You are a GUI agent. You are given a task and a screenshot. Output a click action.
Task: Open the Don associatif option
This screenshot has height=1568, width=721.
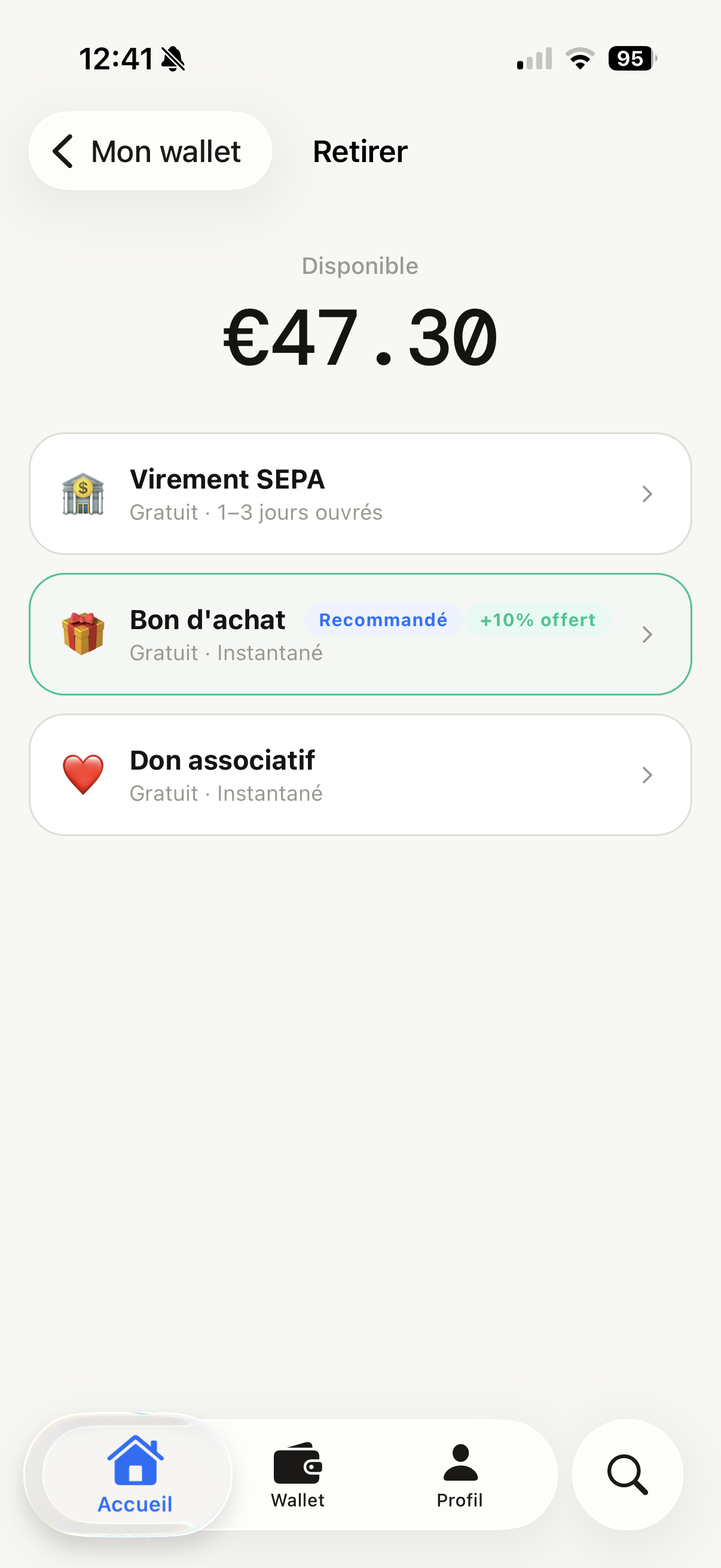[359, 775]
